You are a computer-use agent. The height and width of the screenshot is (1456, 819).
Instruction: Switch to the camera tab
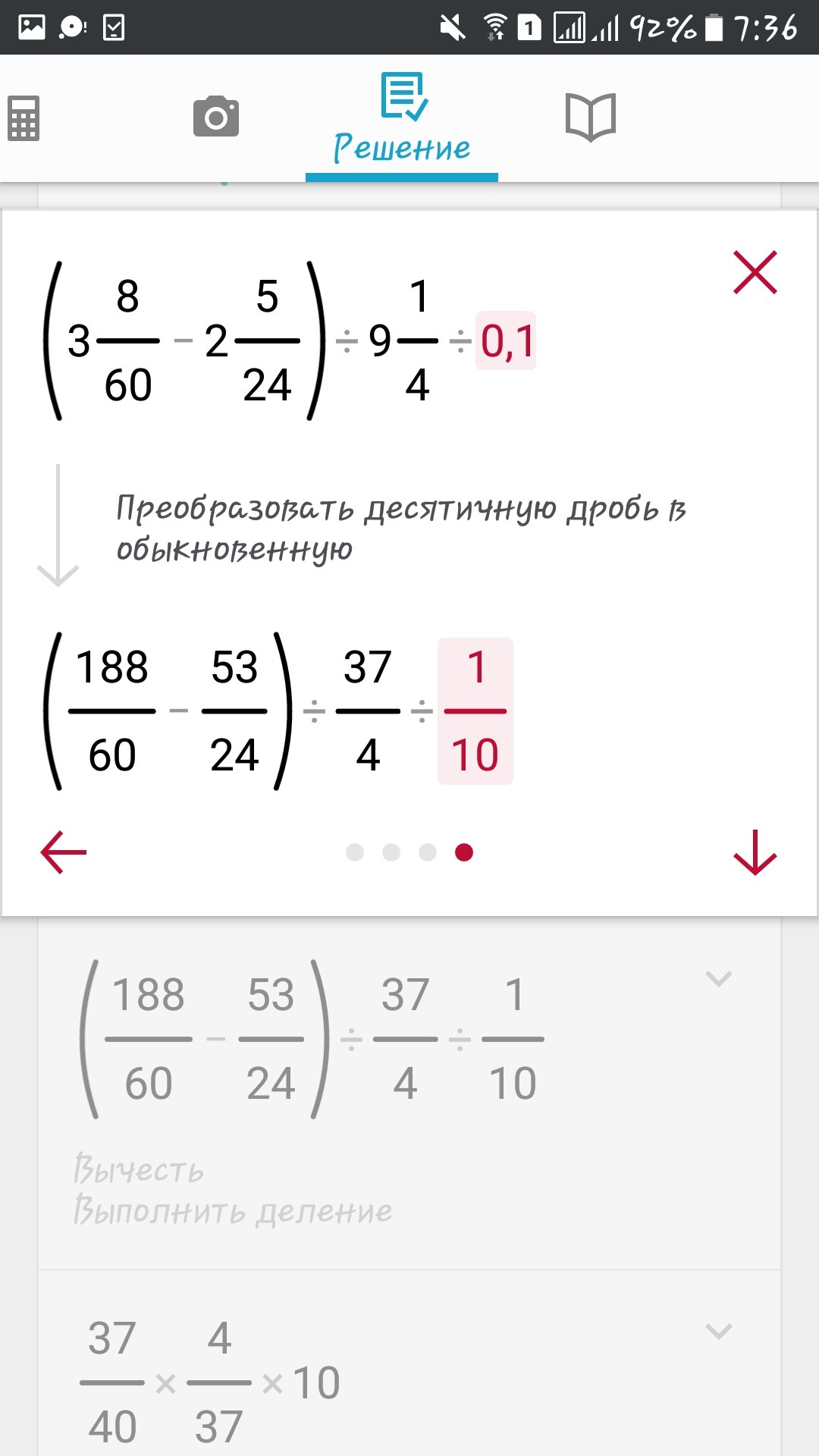216,117
